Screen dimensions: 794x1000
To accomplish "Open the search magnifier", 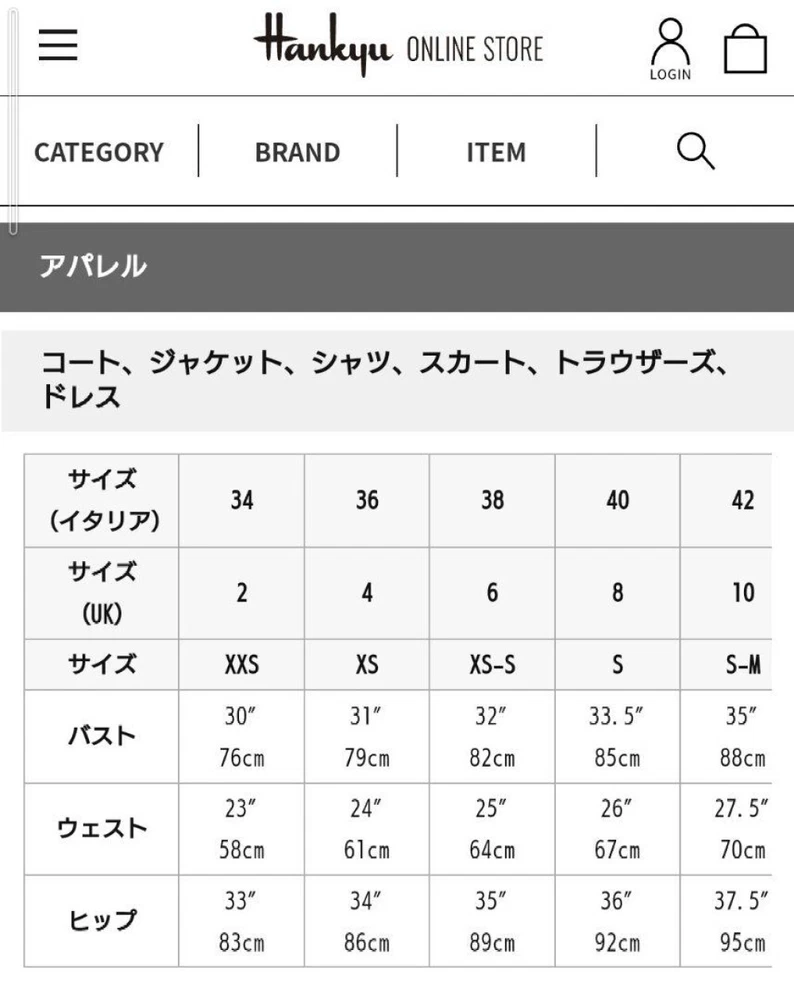I will pyautogui.click(x=695, y=152).
